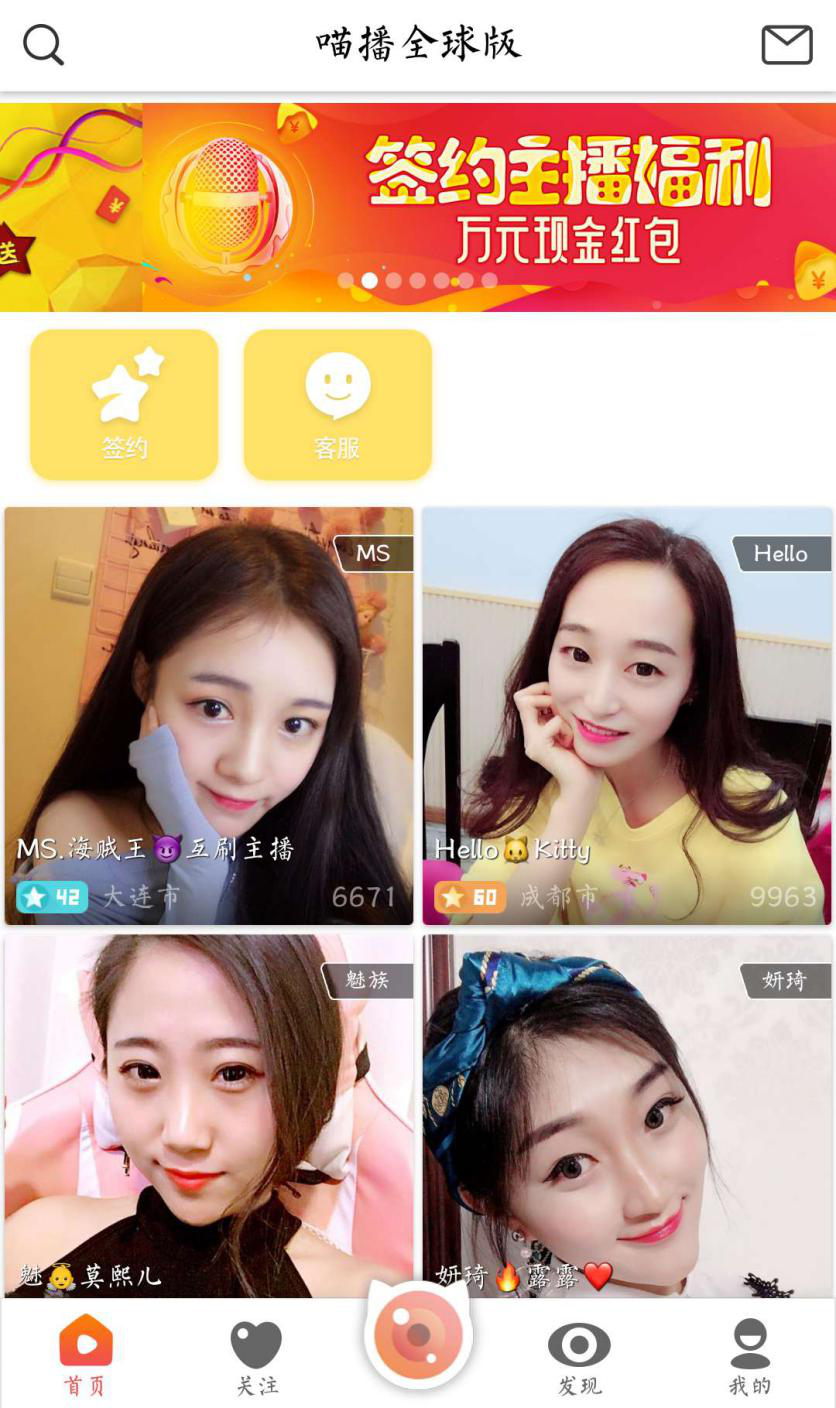836x1408 pixels.
Task: Open the search magnifier icon
Action: [43, 45]
